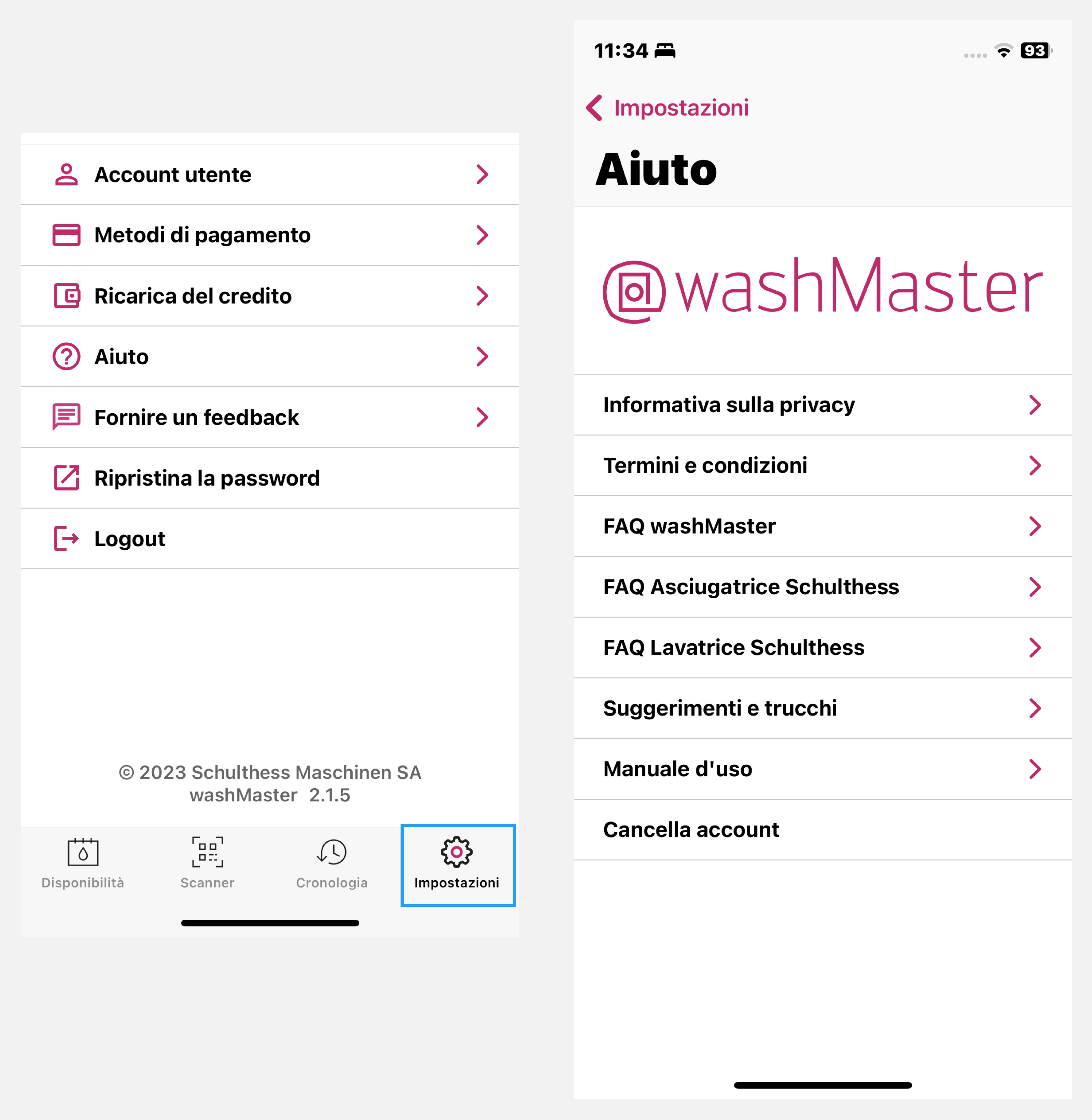Open the Aiuto row with question mark icon
The height and width of the screenshot is (1120, 1092).
270,357
